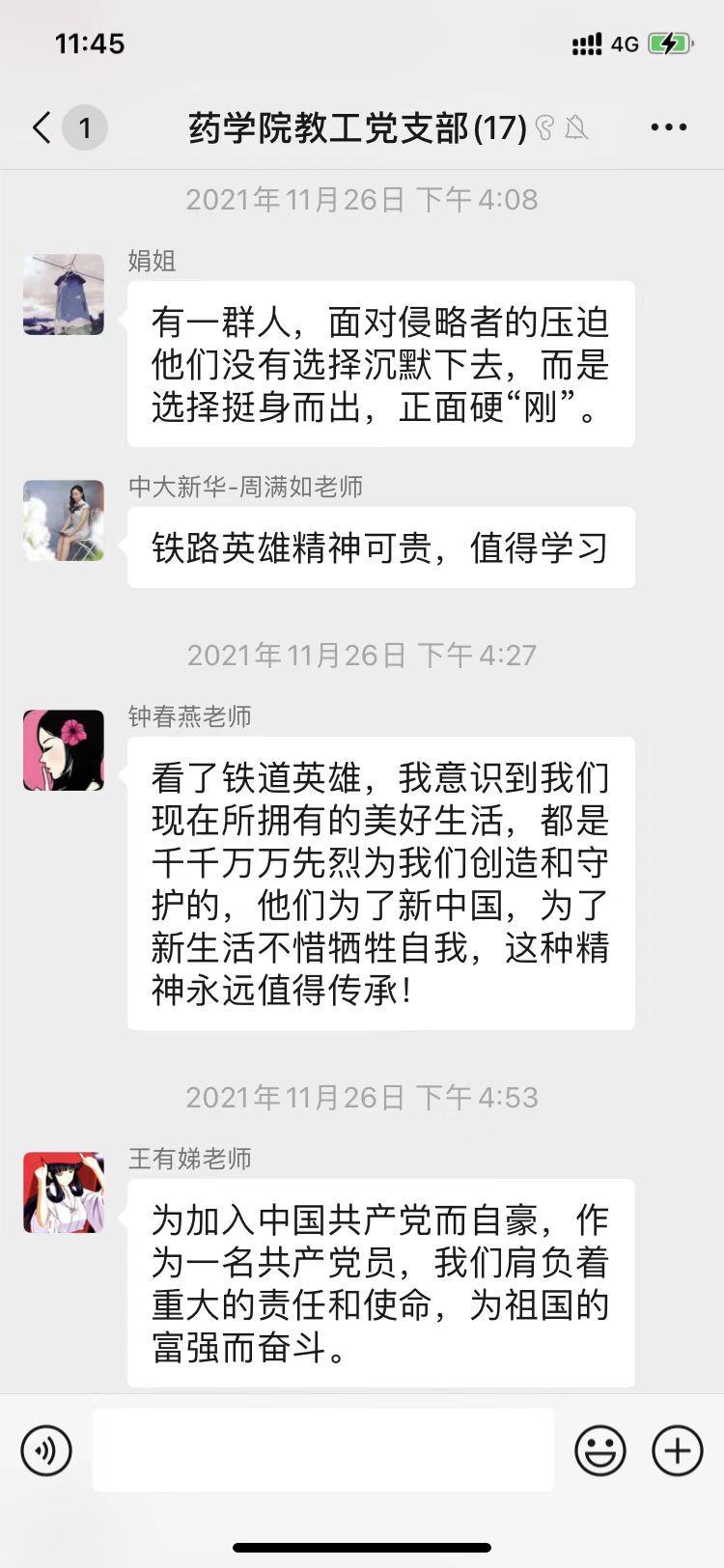This screenshot has height=1568, width=724.
Task: Tap the message text field
Action: coord(323,1450)
